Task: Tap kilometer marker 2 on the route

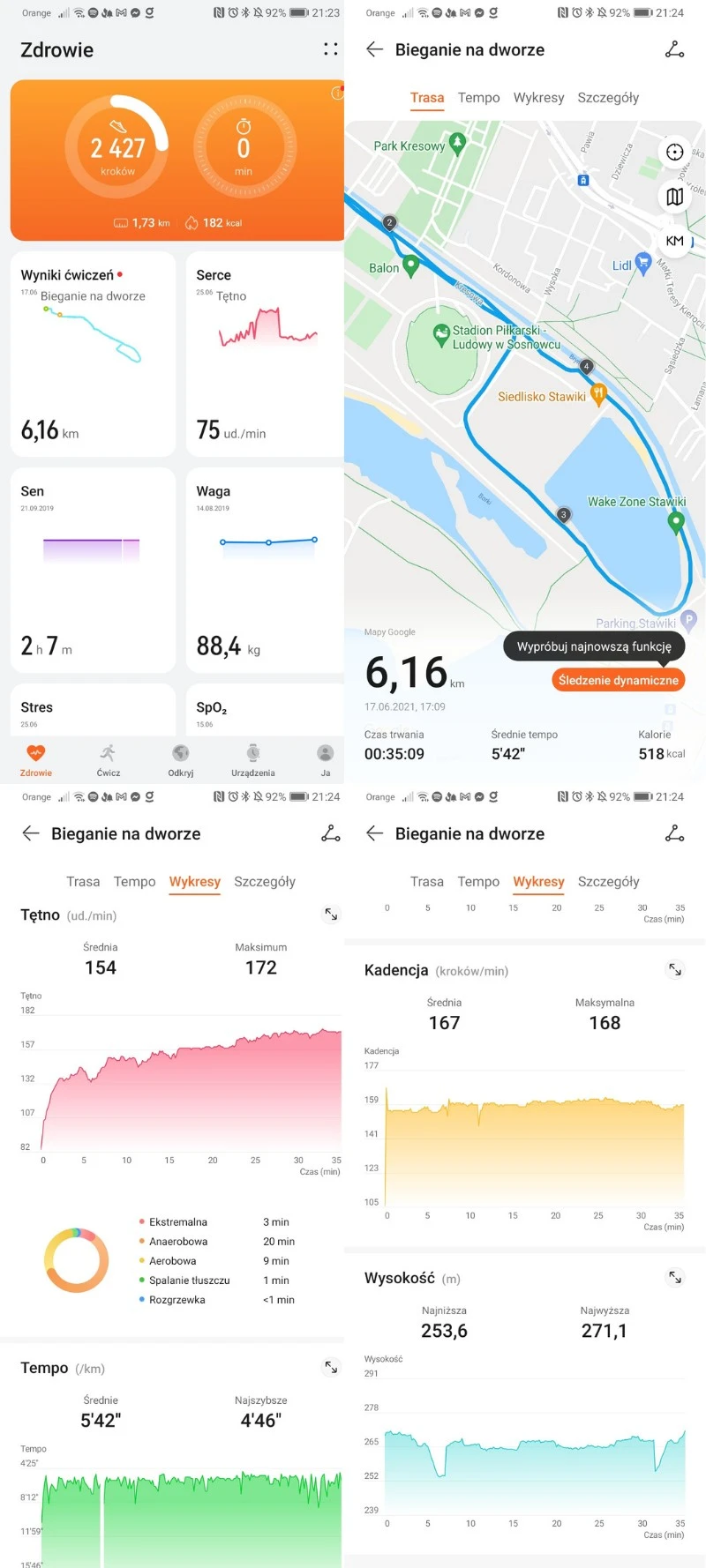Action: coord(389,222)
